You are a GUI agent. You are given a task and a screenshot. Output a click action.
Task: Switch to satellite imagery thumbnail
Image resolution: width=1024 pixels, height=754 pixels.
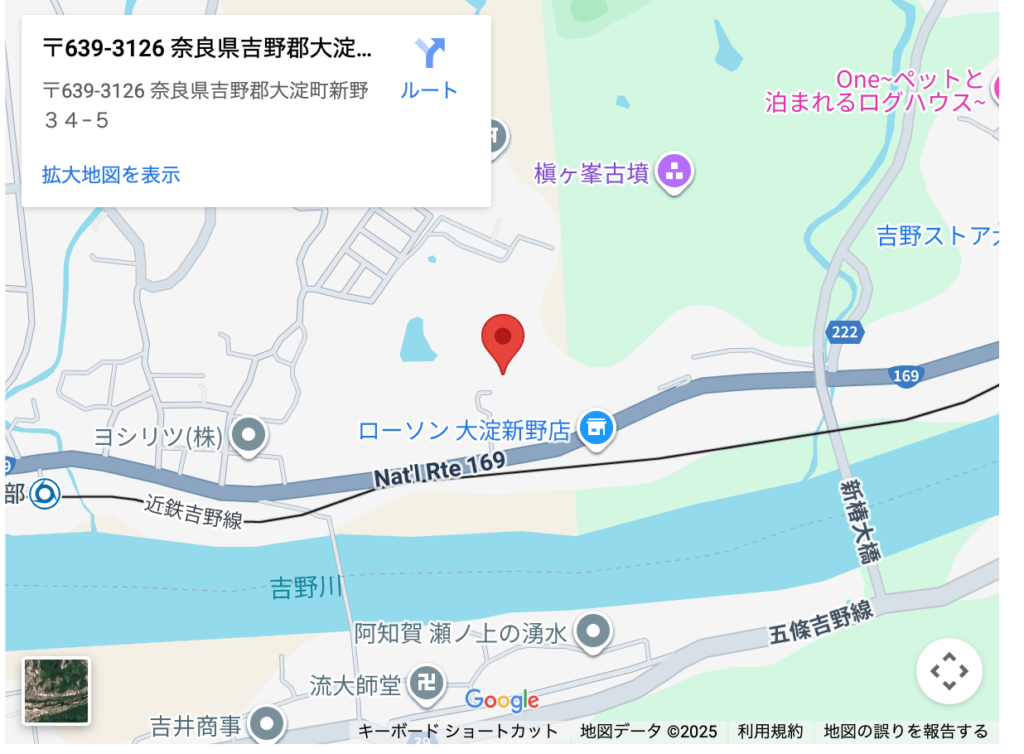tap(56, 690)
